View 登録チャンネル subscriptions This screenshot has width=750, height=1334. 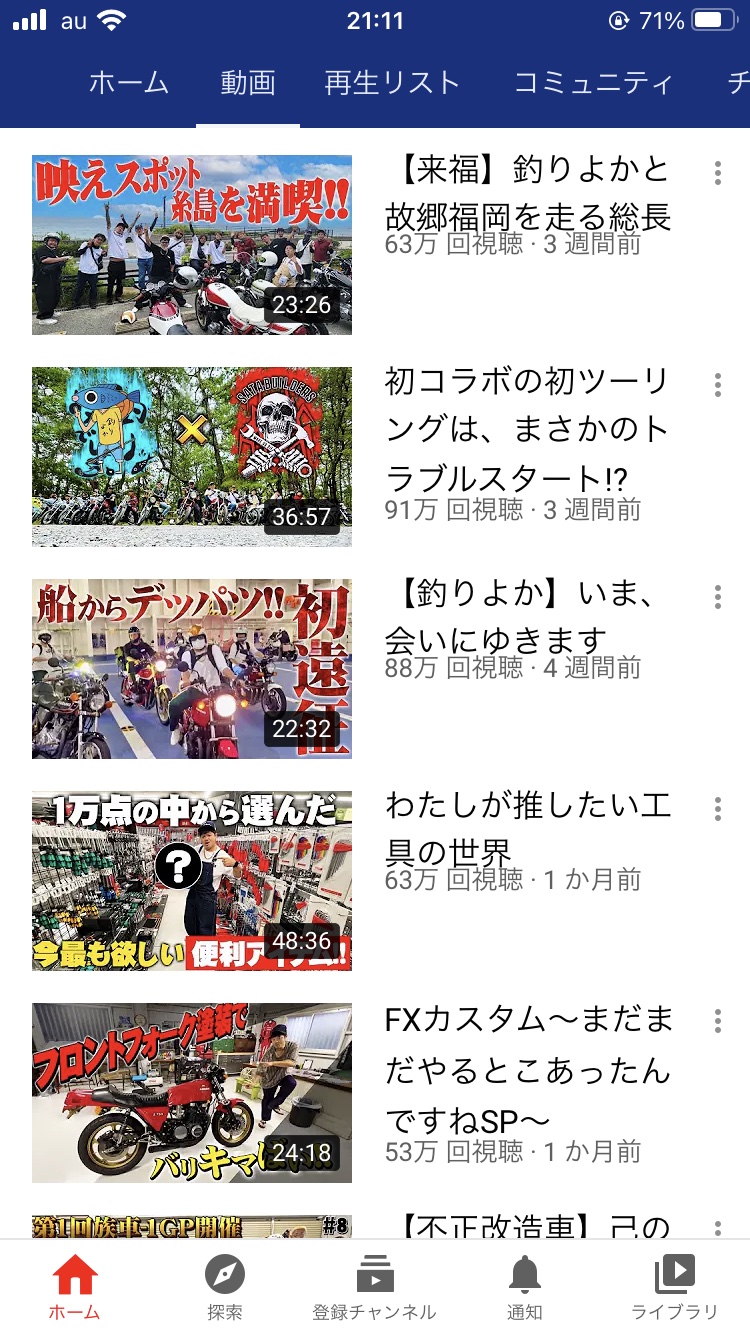(375, 1287)
